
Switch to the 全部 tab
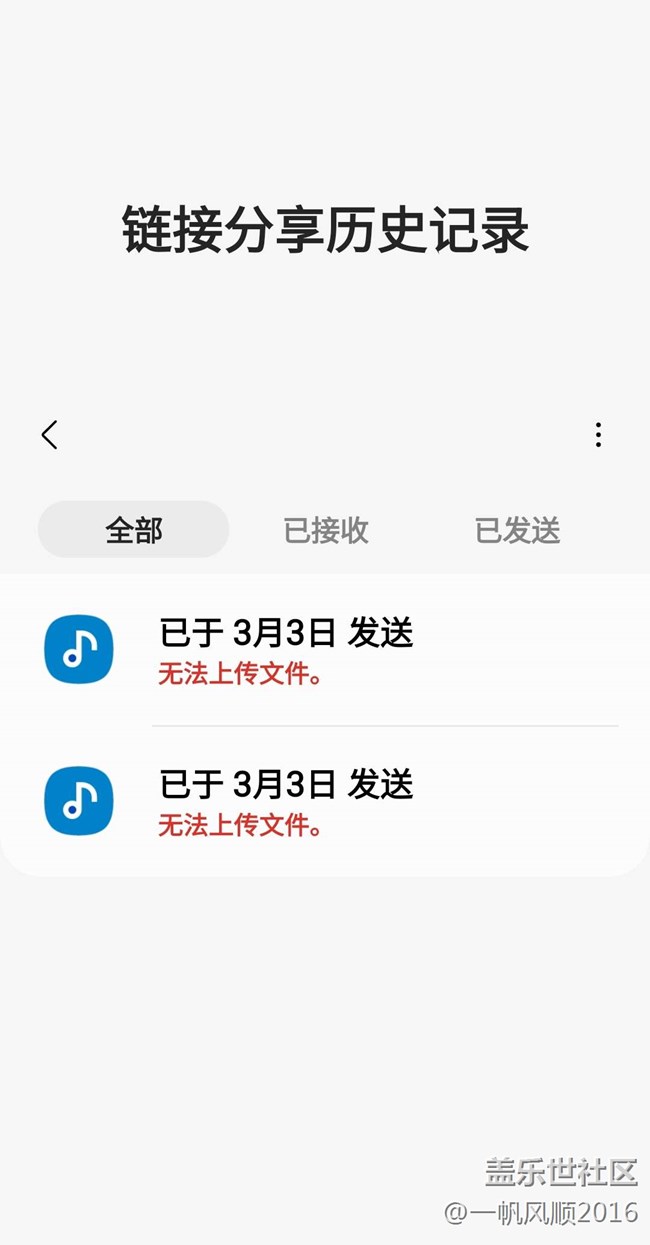[134, 530]
